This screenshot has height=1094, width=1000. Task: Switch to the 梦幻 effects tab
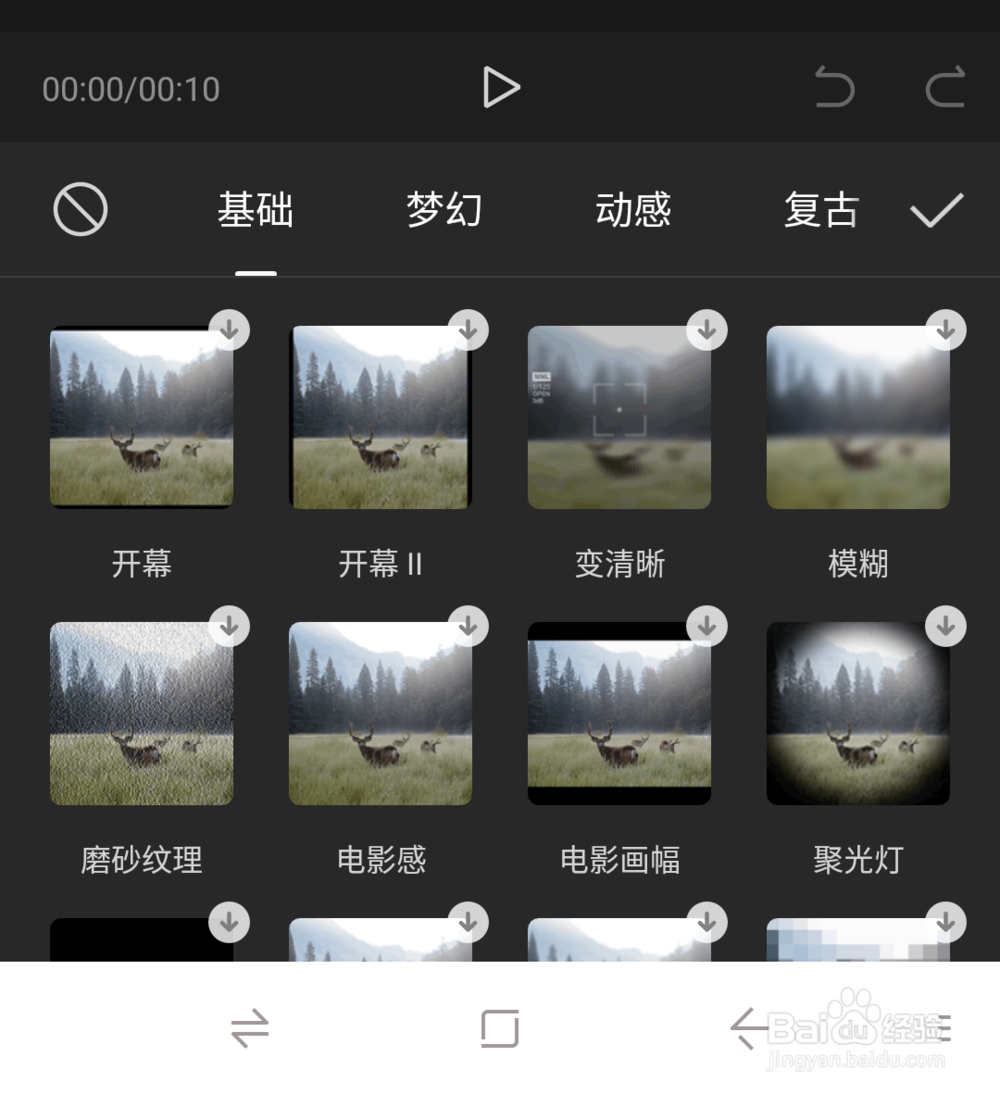[443, 210]
